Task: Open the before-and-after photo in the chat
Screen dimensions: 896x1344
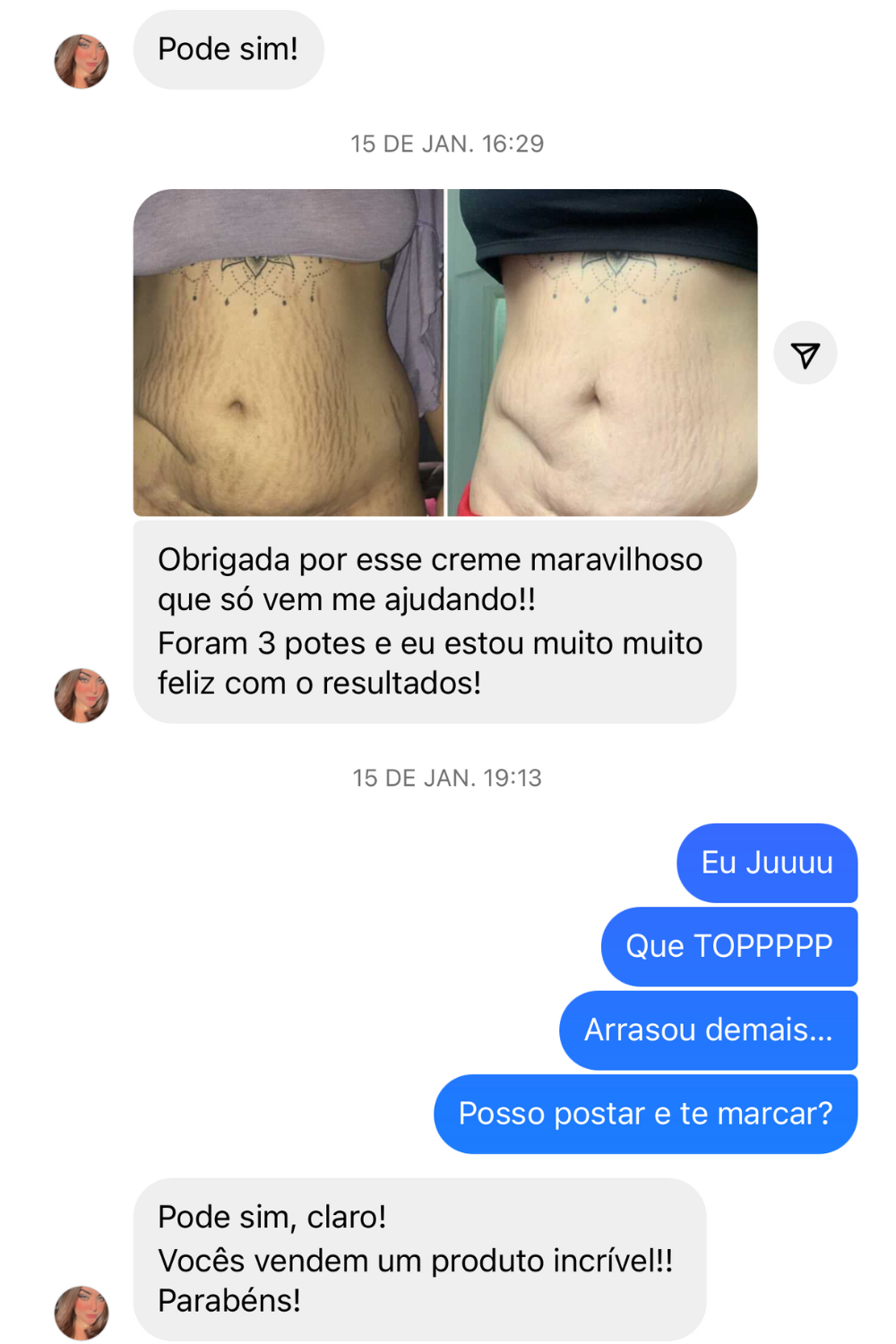Action: pos(445,352)
